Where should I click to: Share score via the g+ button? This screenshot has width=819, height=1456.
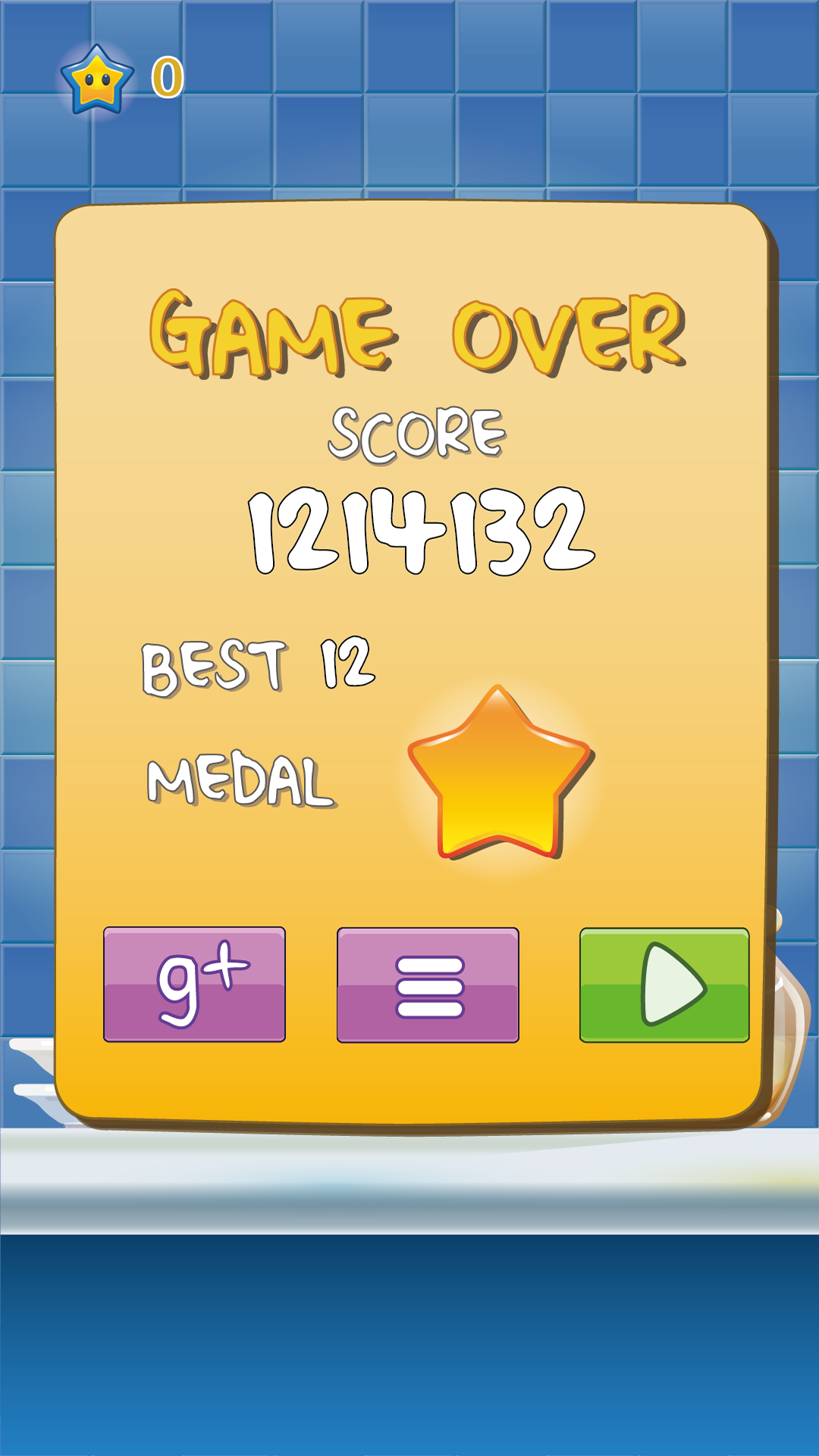[194, 984]
